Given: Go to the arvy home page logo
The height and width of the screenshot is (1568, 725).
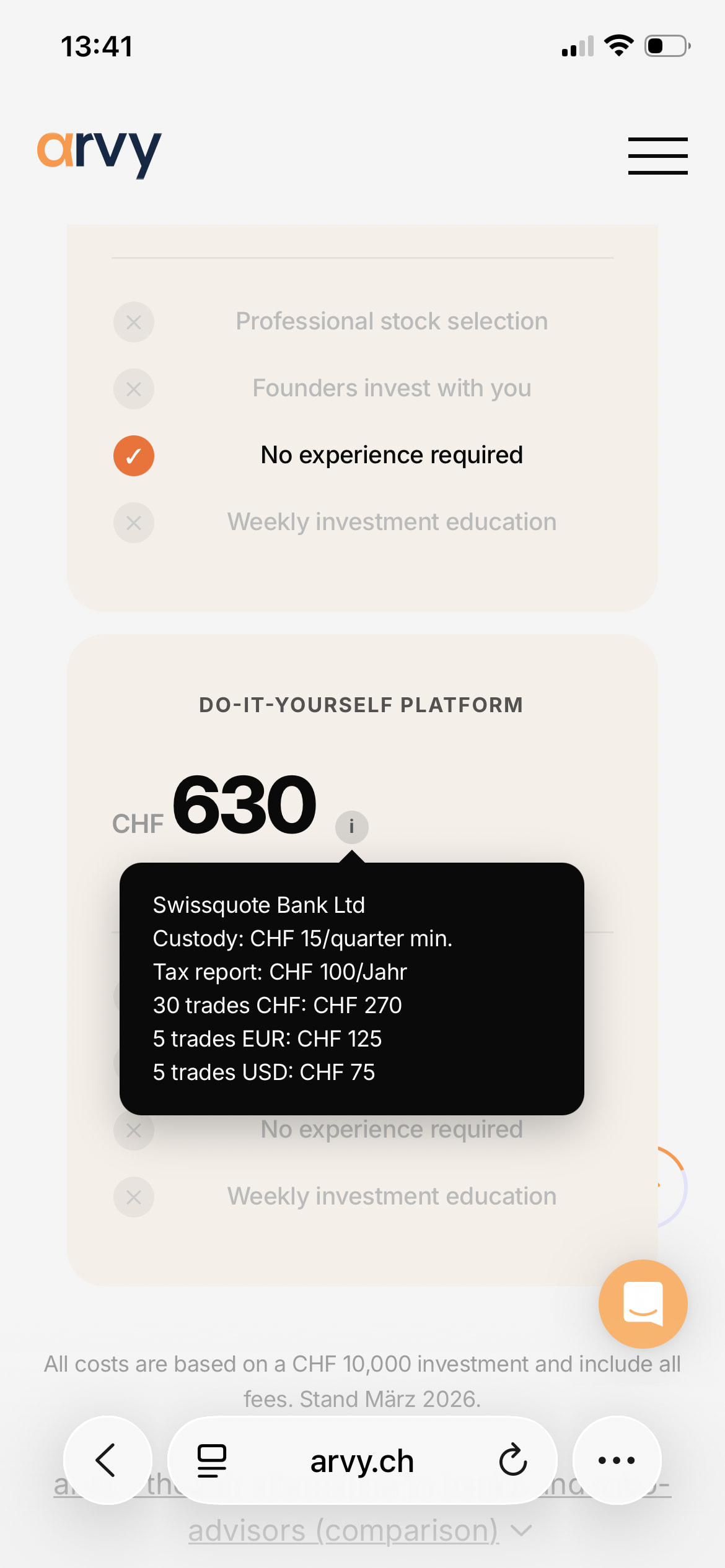Looking at the screenshot, I should click(x=99, y=152).
